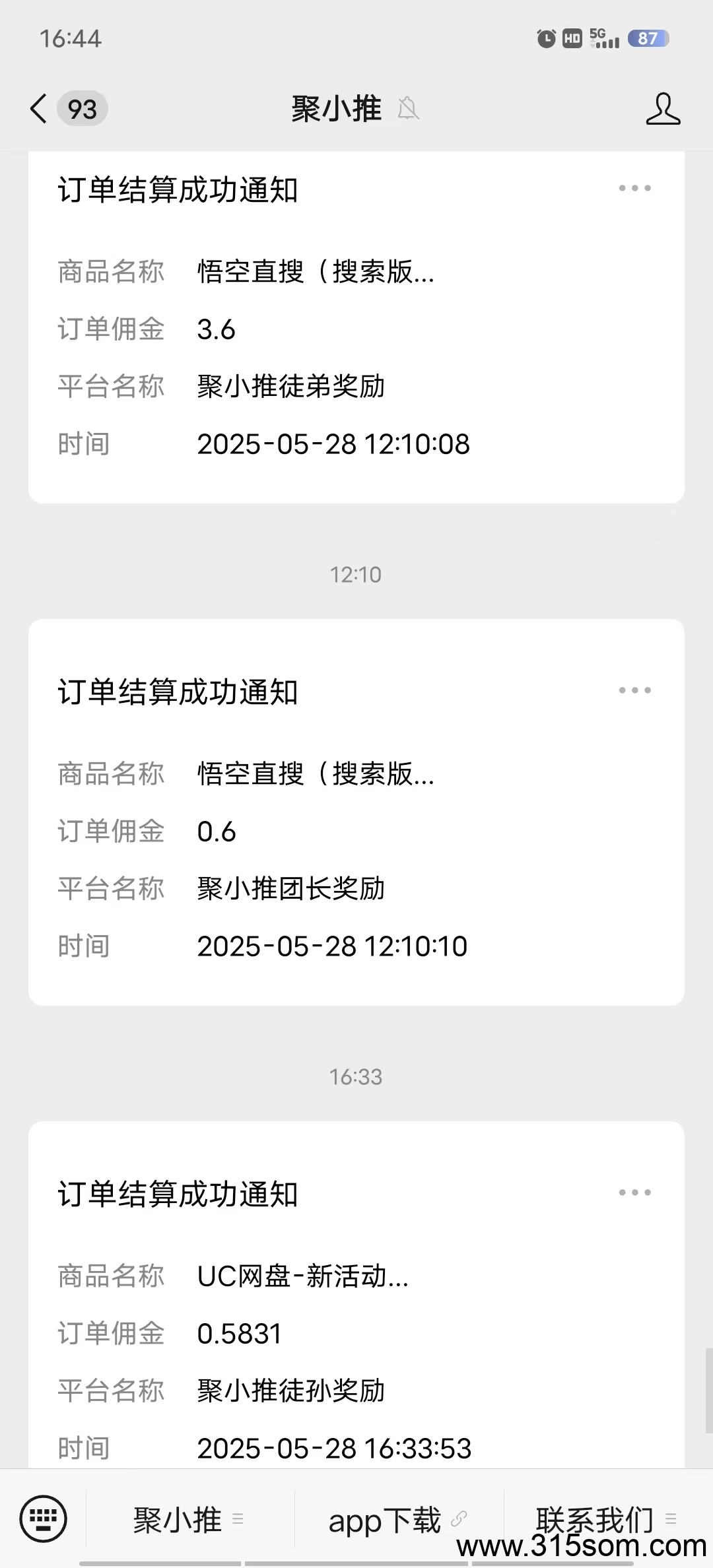Expand the 聚小推 bottom menu
The height and width of the screenshot is (1568, 713).
(188, 1520)
